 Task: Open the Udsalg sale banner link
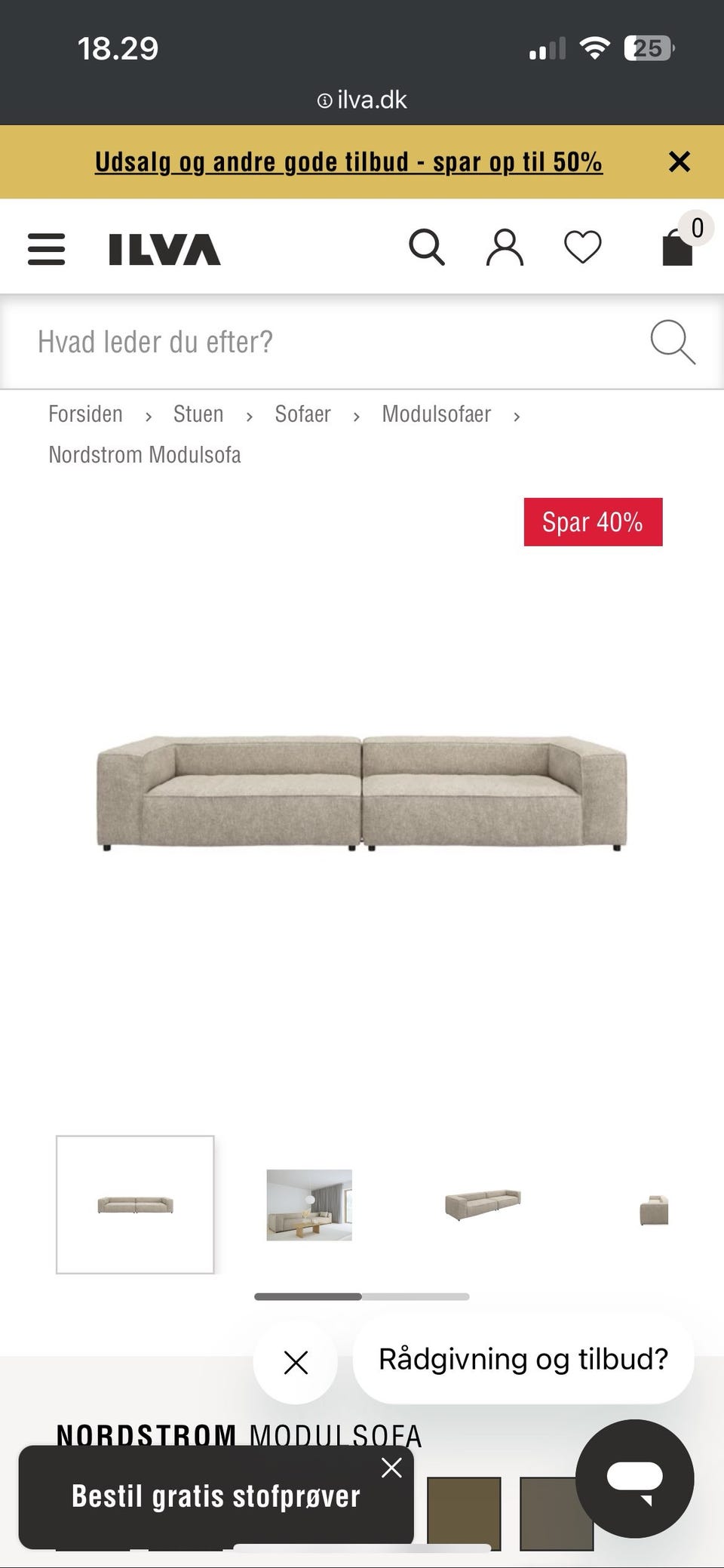pyautogui.click(x=348, y=161)
